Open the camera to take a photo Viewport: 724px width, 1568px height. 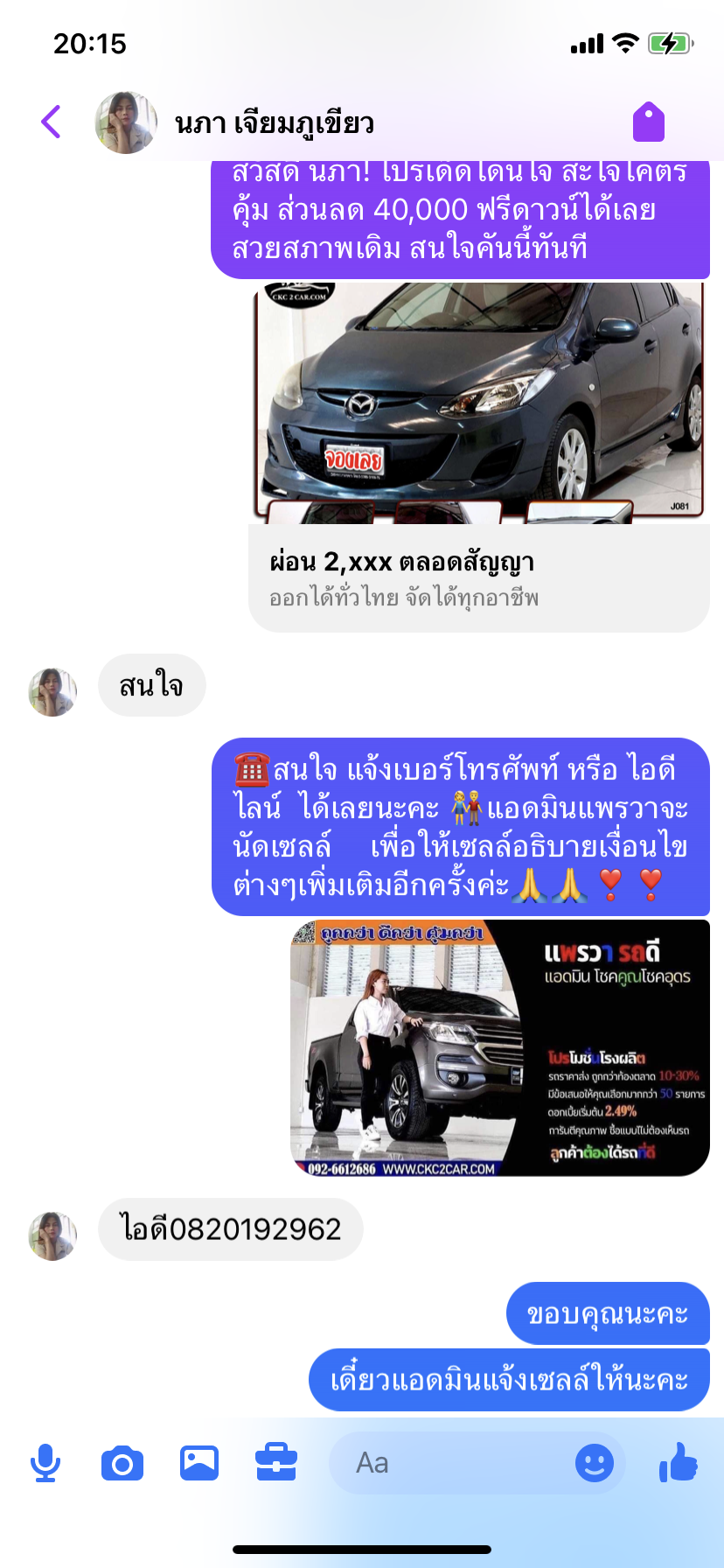[122, 1463]
